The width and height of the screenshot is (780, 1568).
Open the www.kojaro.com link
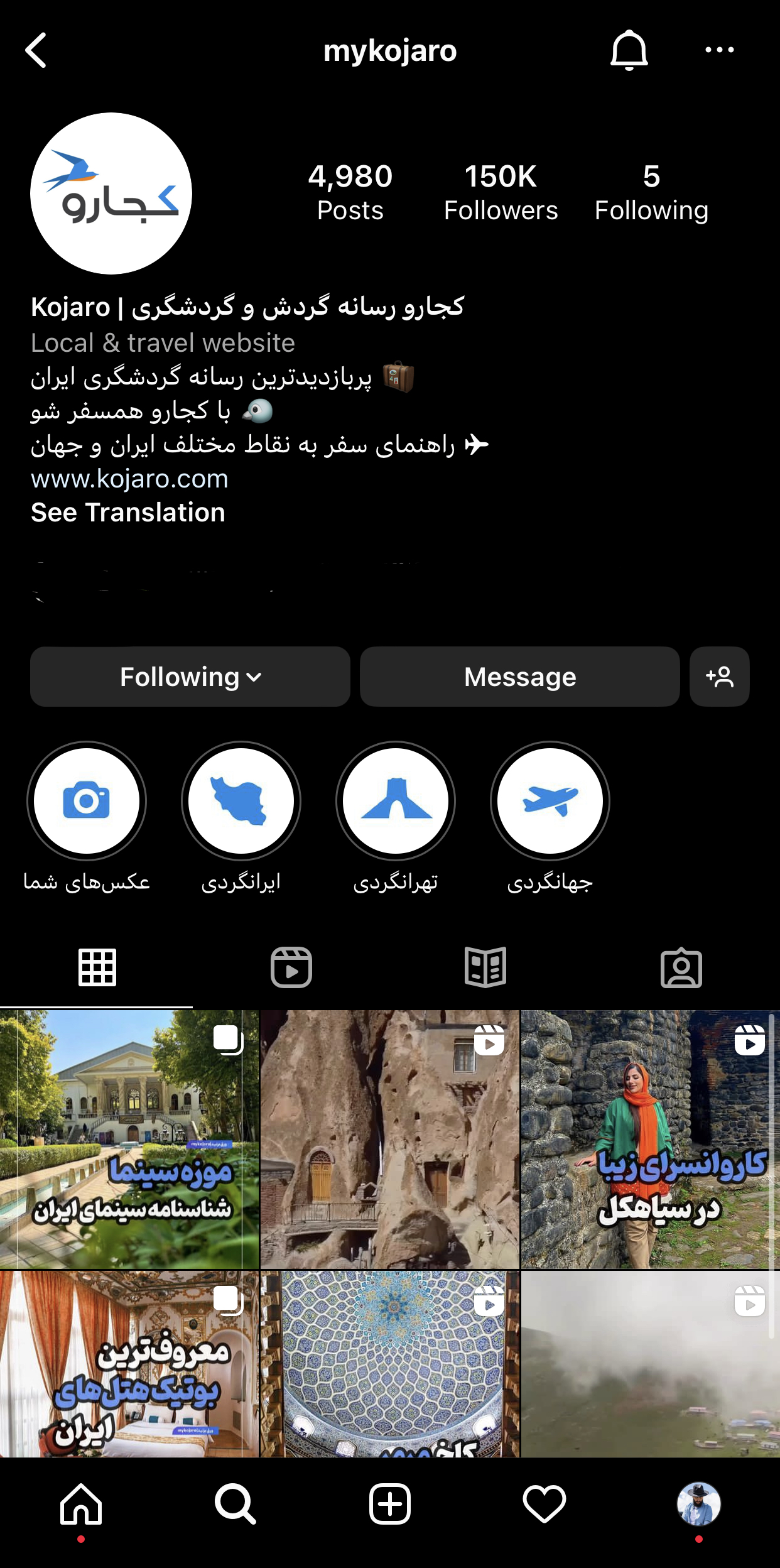pos(129,479)
